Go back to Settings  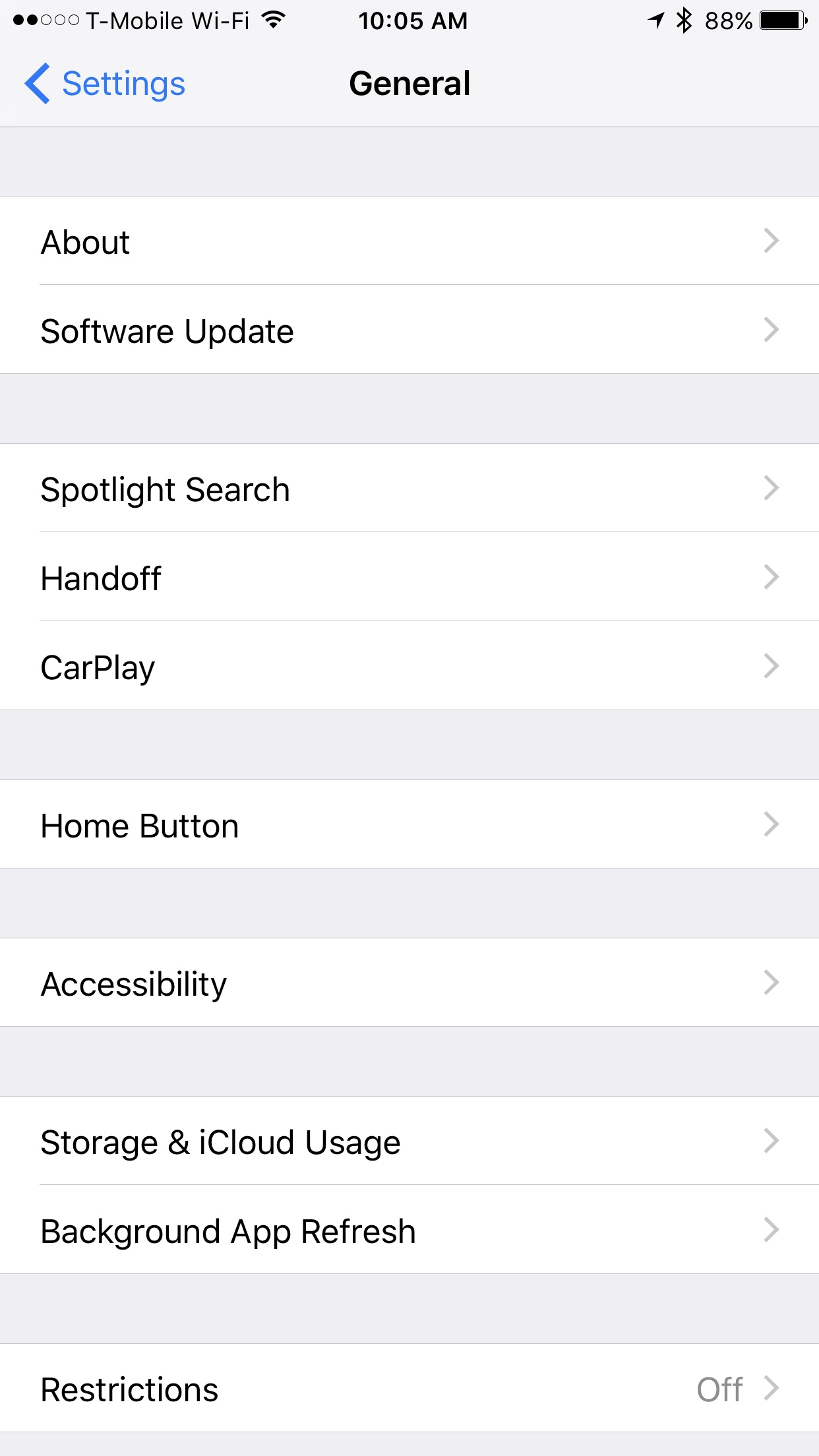pyautogui.click(x=106, y=84)
